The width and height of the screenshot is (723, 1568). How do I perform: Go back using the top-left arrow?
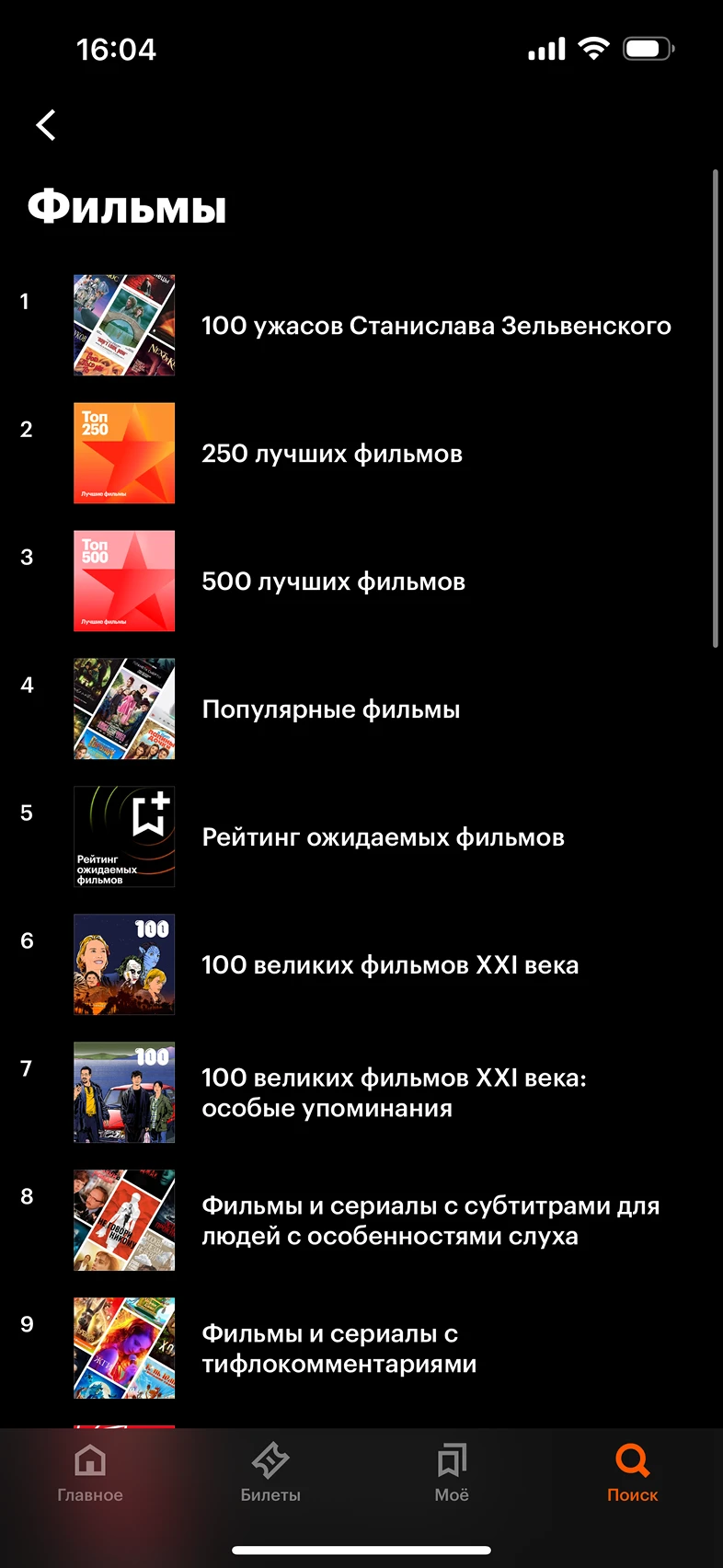click(46, 125)
